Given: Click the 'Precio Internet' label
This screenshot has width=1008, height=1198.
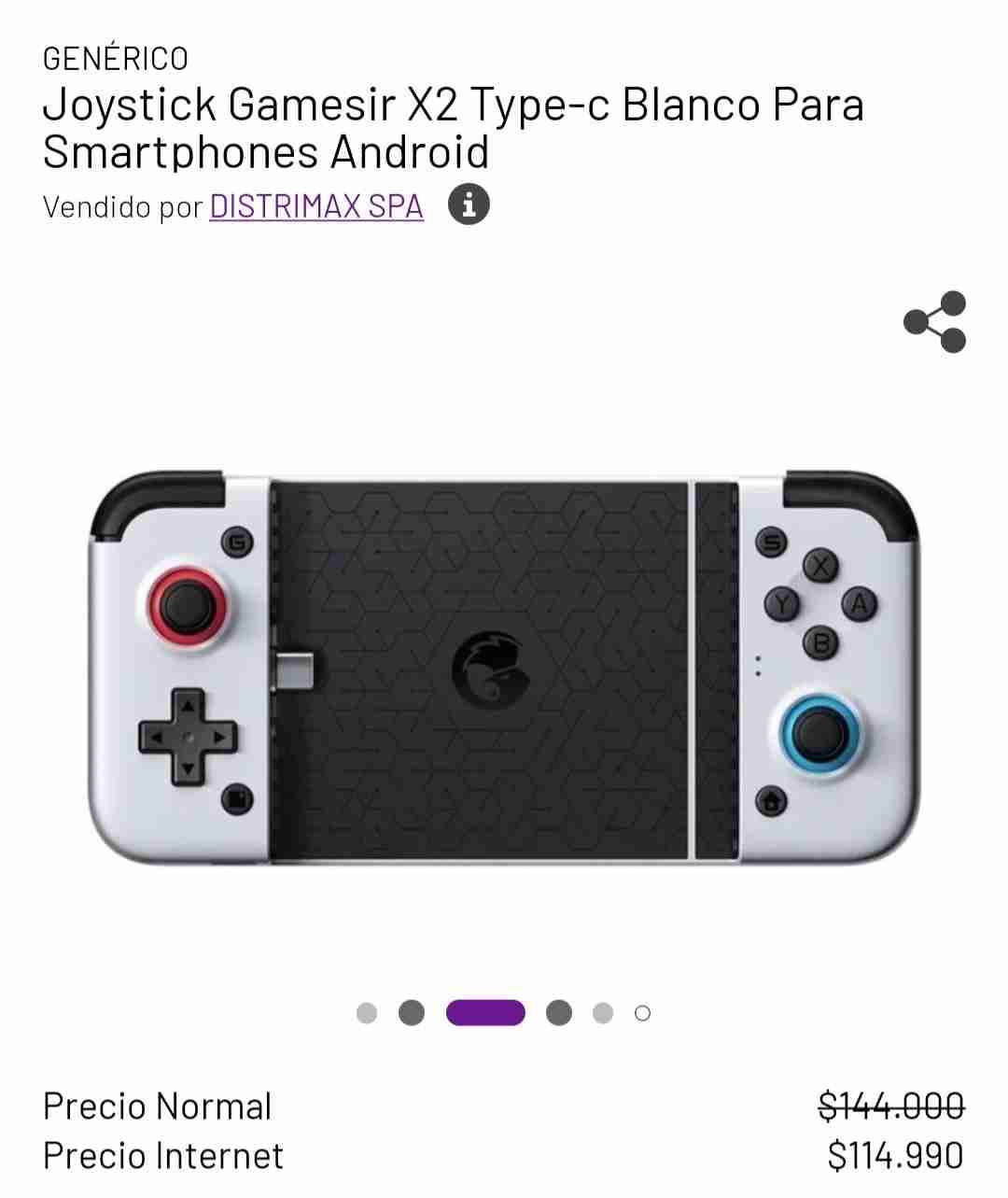Looking at the screenshot, I should point(164,1155).
